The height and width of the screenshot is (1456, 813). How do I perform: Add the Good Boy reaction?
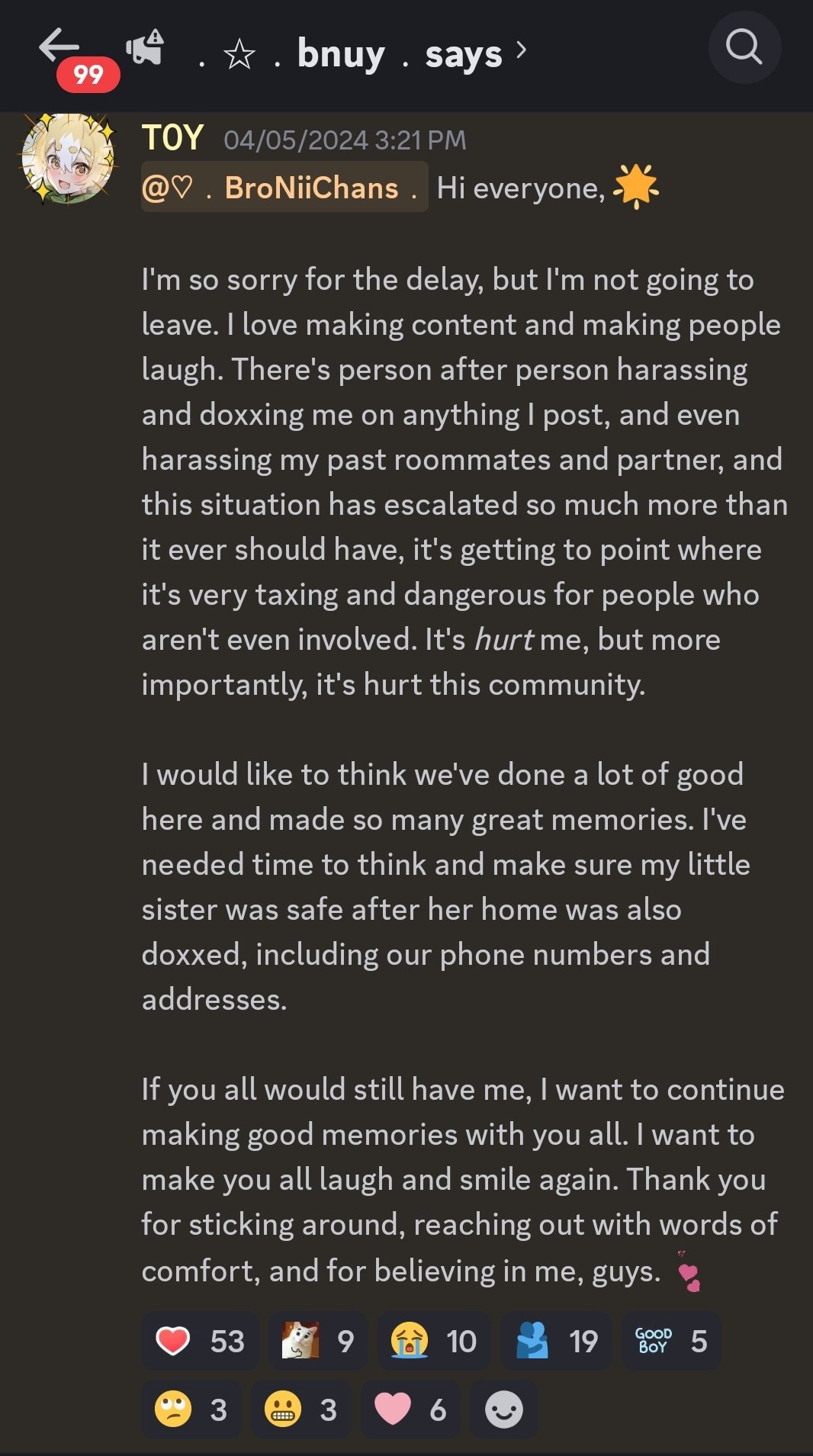[x=670, y=1340]
